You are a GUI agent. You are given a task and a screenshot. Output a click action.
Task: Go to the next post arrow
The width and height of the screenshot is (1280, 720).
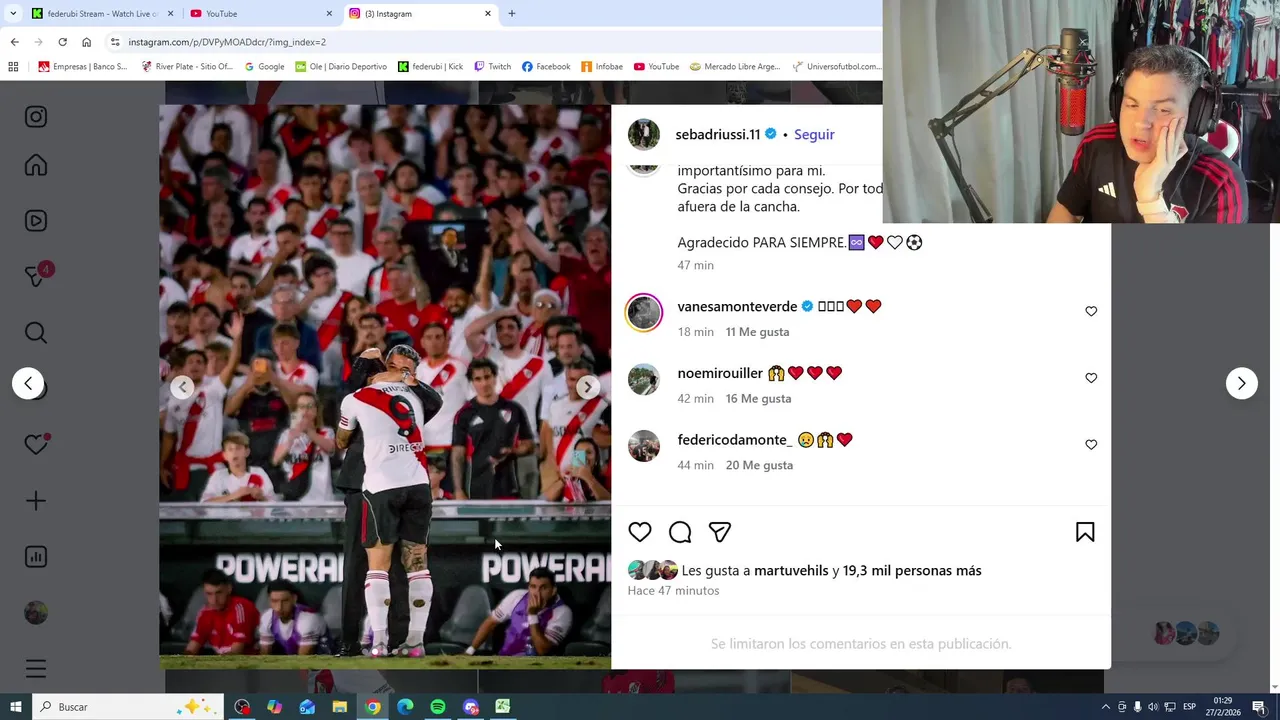[x=1241, y=383]
